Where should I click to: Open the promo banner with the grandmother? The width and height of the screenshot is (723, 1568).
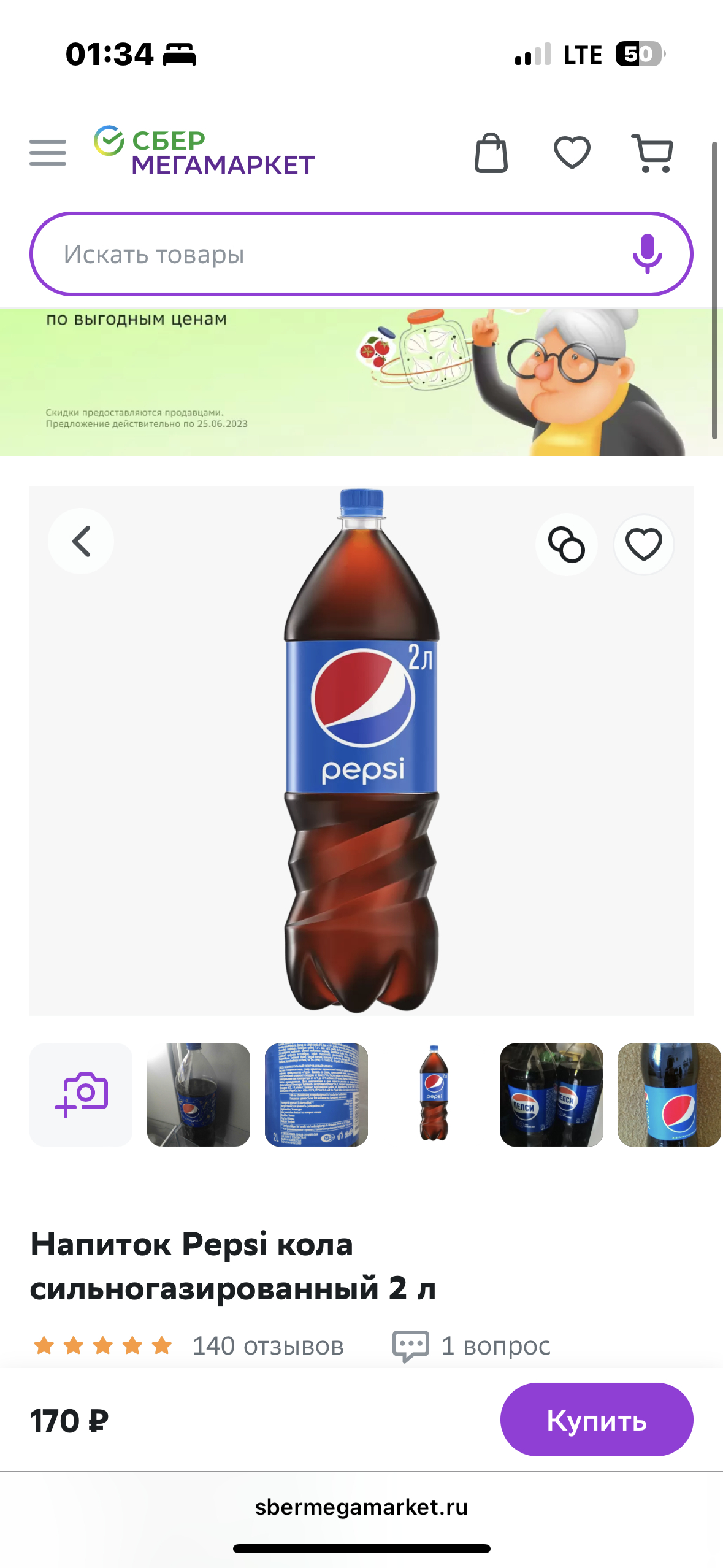361,382
